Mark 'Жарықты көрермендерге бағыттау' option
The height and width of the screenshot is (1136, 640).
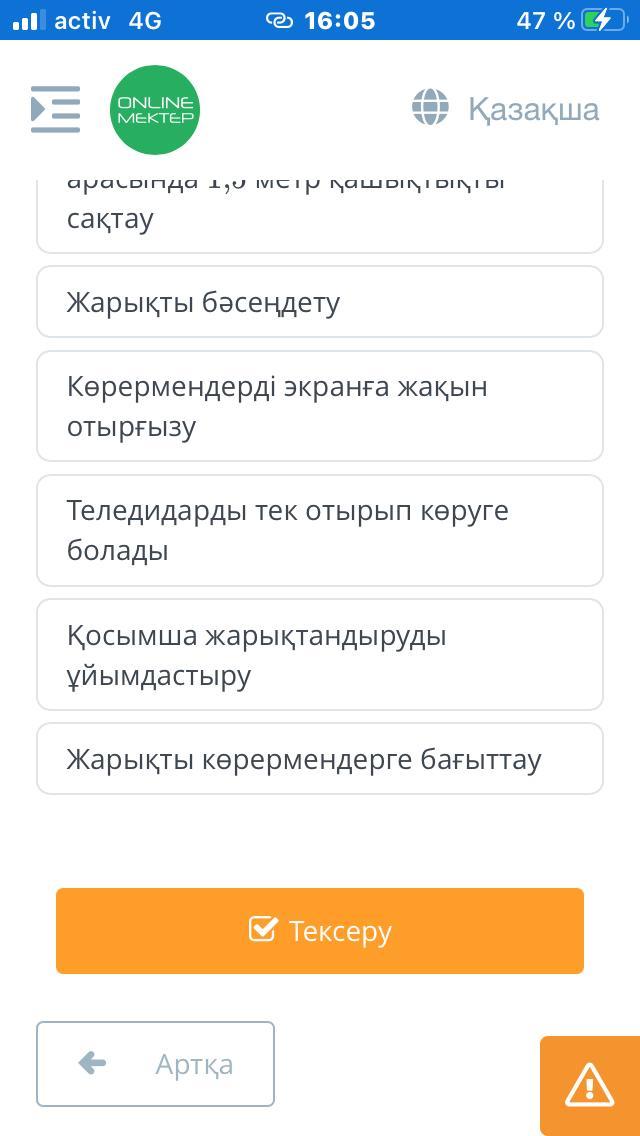tap(320, 759)
